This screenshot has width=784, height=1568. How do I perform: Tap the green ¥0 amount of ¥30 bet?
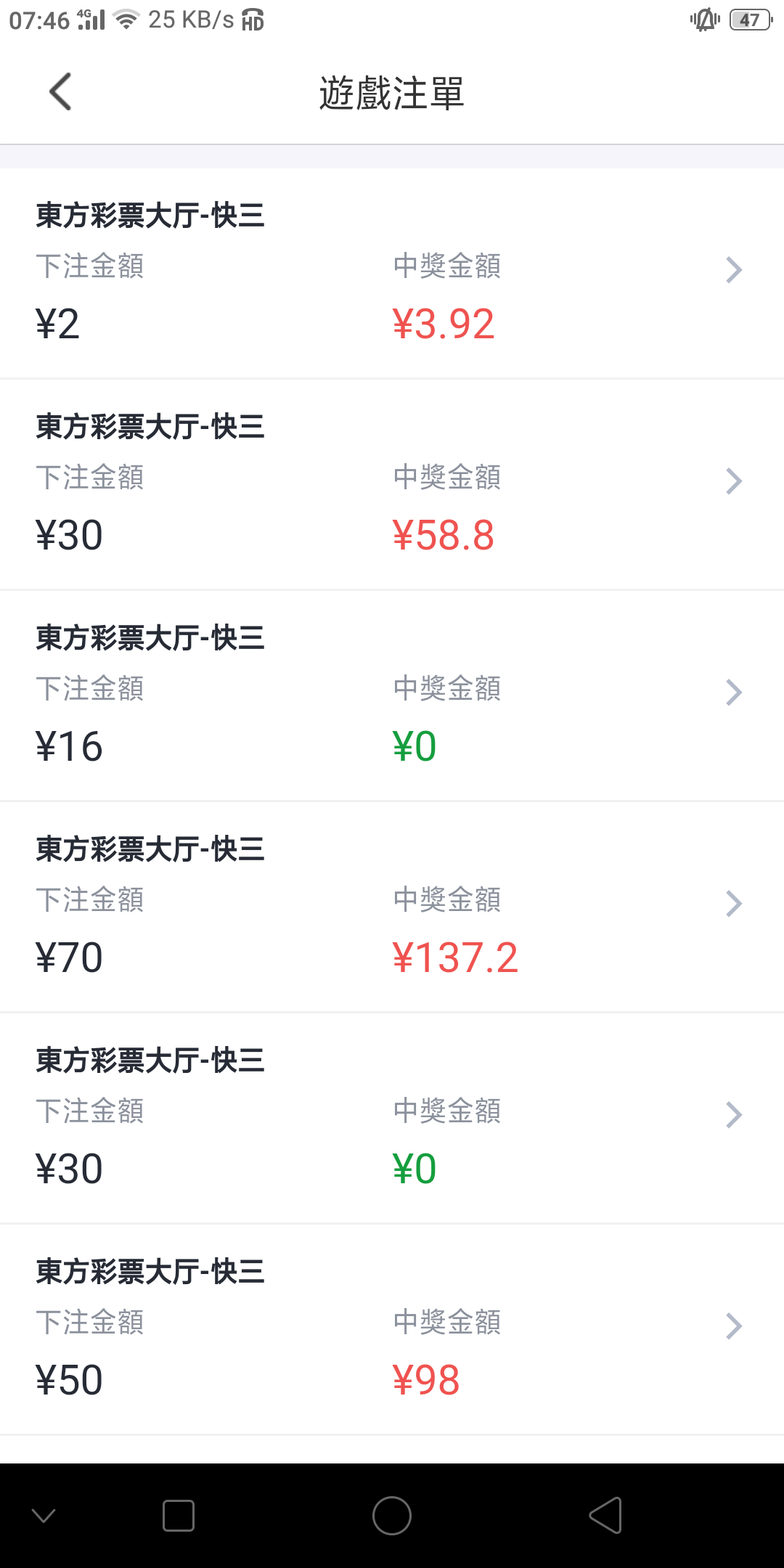414,1168
